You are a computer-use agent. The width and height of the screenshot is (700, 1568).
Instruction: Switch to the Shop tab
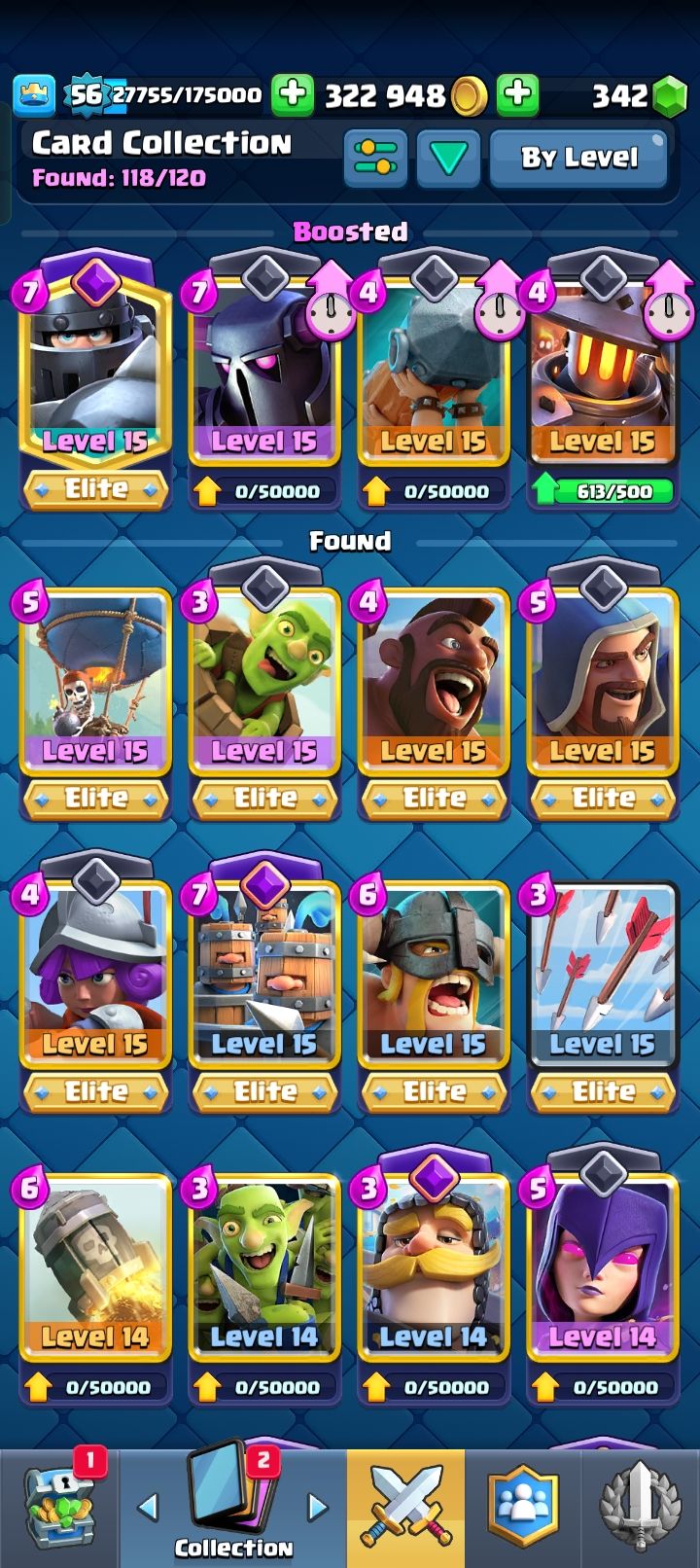point(60,1508)
